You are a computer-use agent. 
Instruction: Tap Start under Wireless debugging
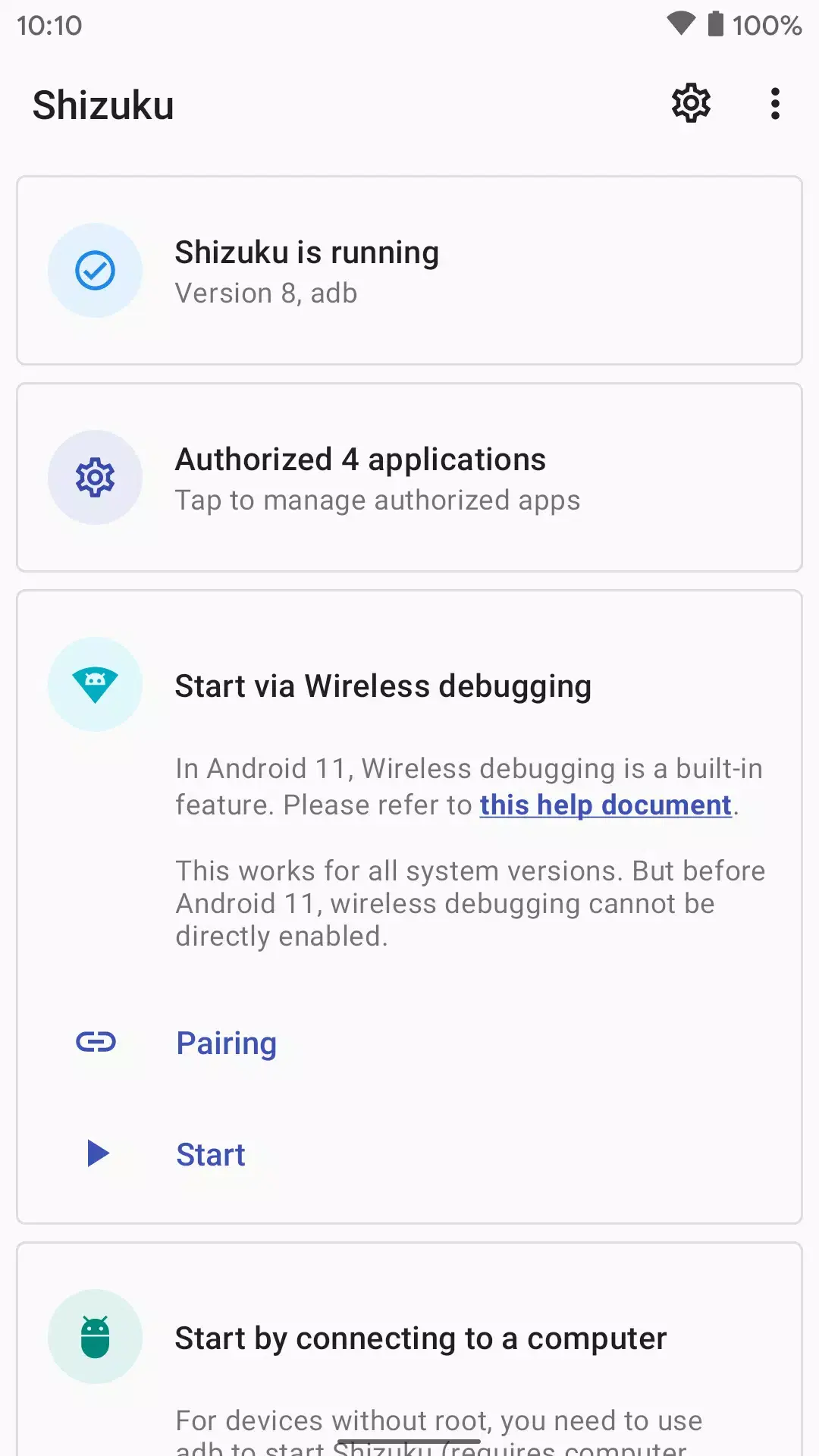tap(210, 1154)
